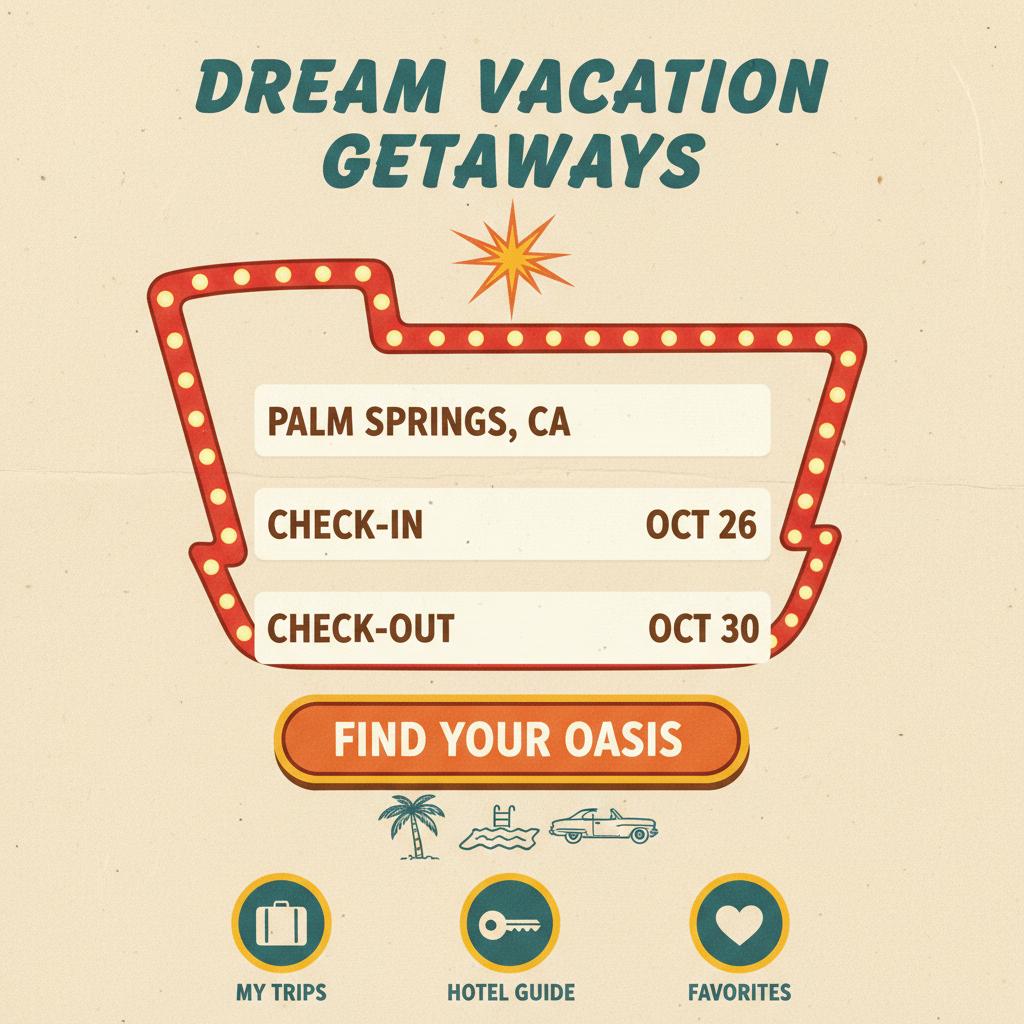
Task: Switch to the Hotel Guide tab
Action: click(x=510, y=924)
